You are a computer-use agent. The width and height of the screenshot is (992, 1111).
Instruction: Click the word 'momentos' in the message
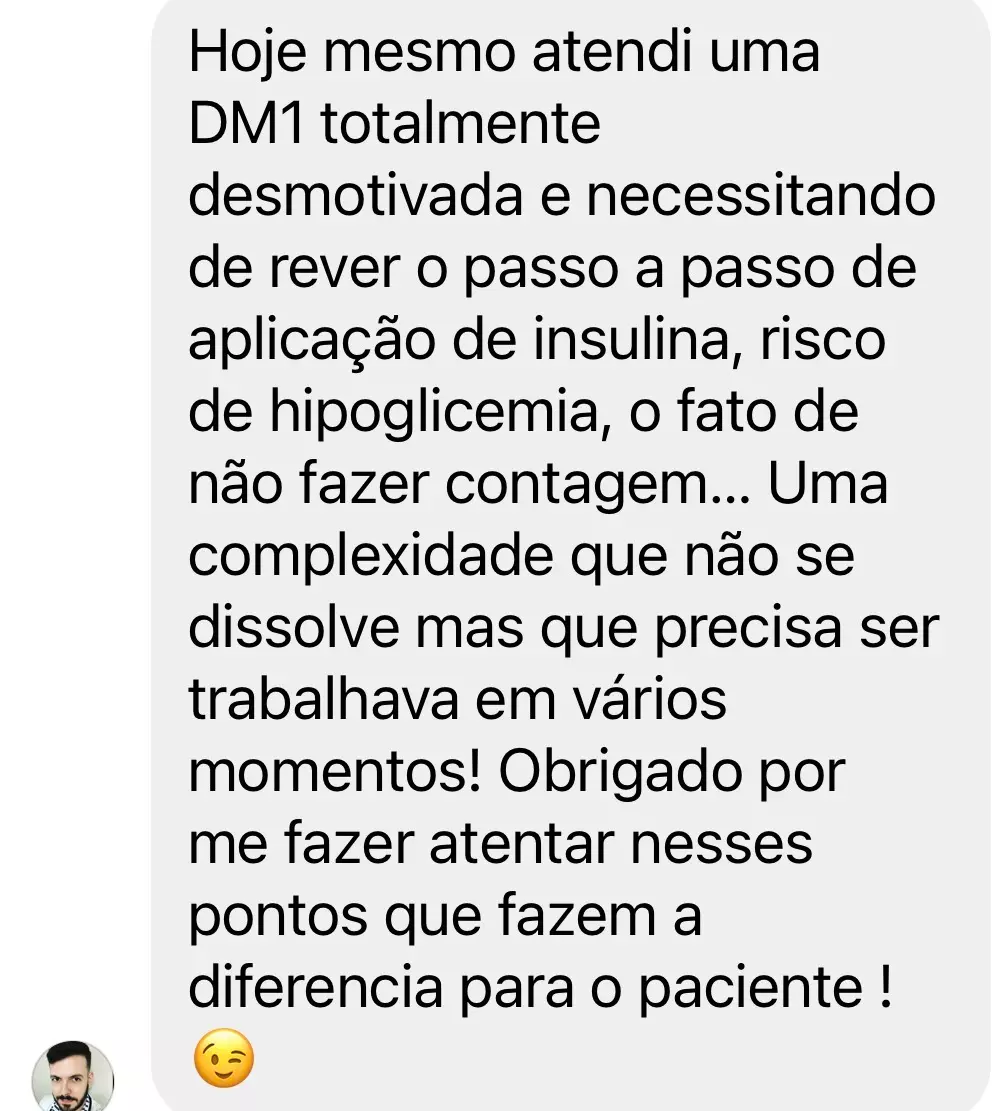pyautogui.click(x=320, y=770)
